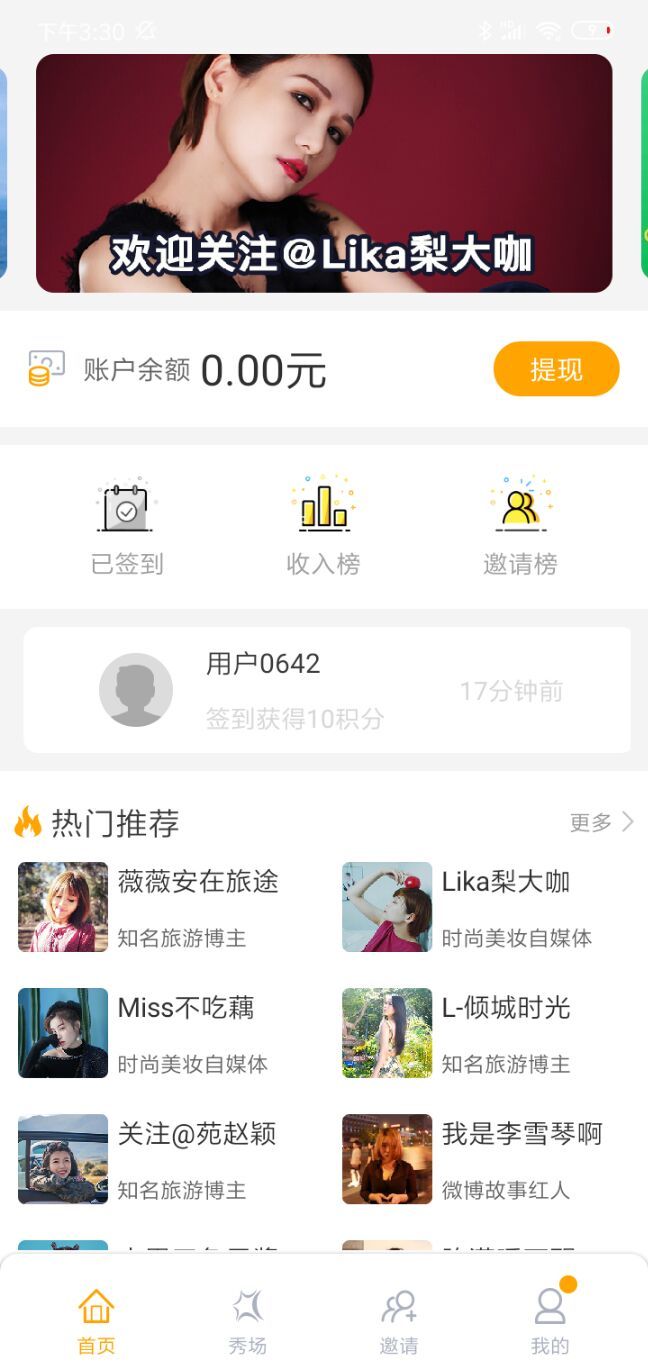Open the 收入榜 income ranking
The image size is (648, 1369).
323,526
